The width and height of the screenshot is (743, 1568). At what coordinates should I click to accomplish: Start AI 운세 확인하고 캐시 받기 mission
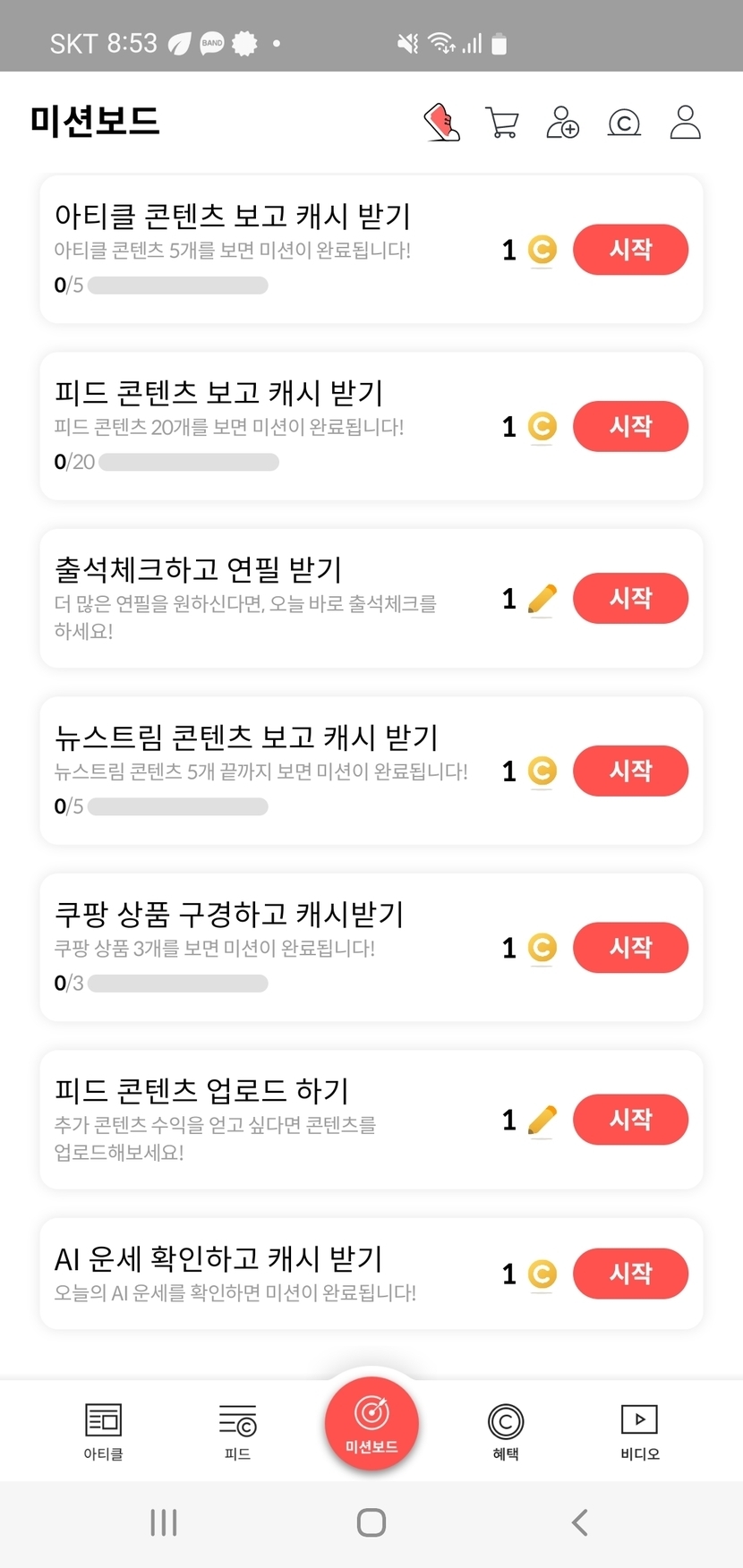(630, 1274)
